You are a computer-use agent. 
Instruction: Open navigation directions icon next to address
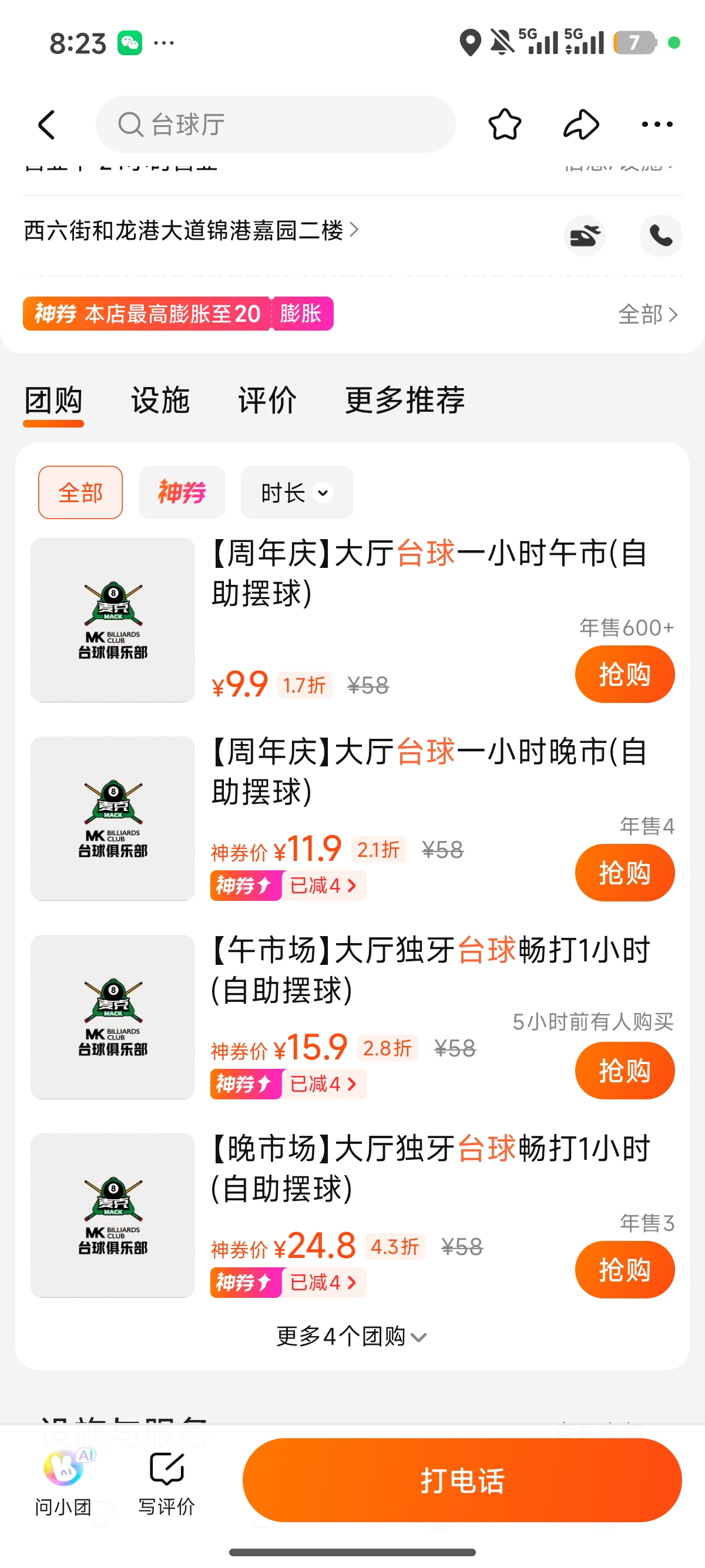(x=585, y=235)
